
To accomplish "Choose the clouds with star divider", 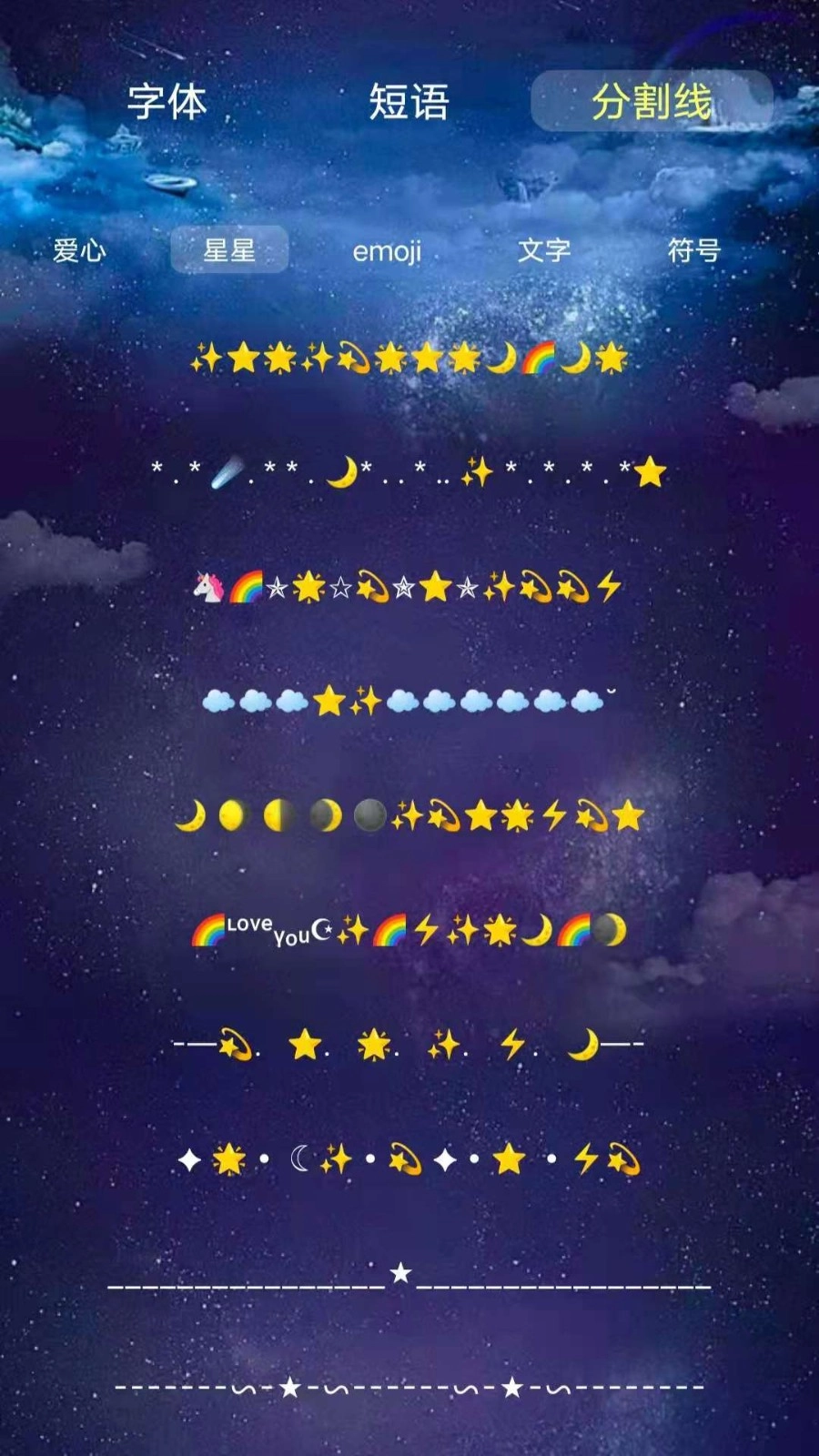I will 409,701.
